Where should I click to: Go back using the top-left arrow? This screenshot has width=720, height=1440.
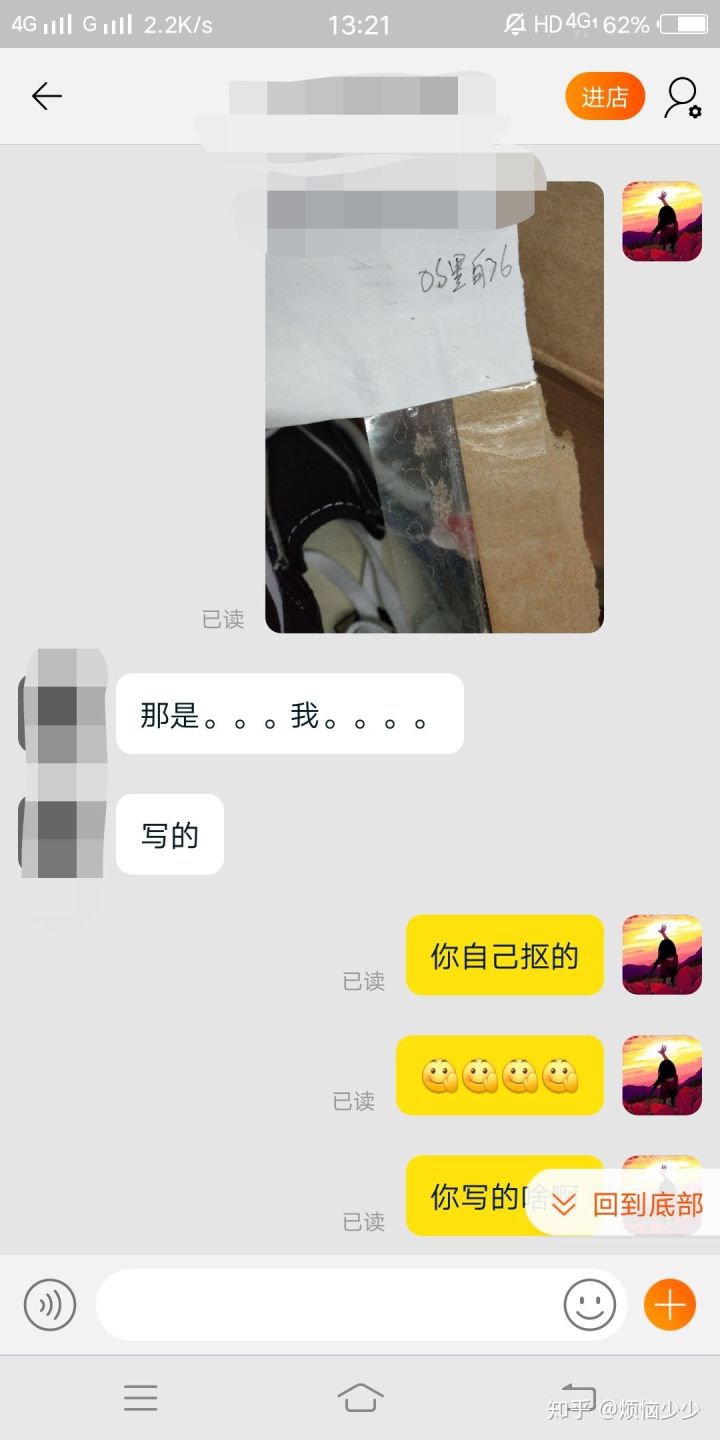coord(46,96)
